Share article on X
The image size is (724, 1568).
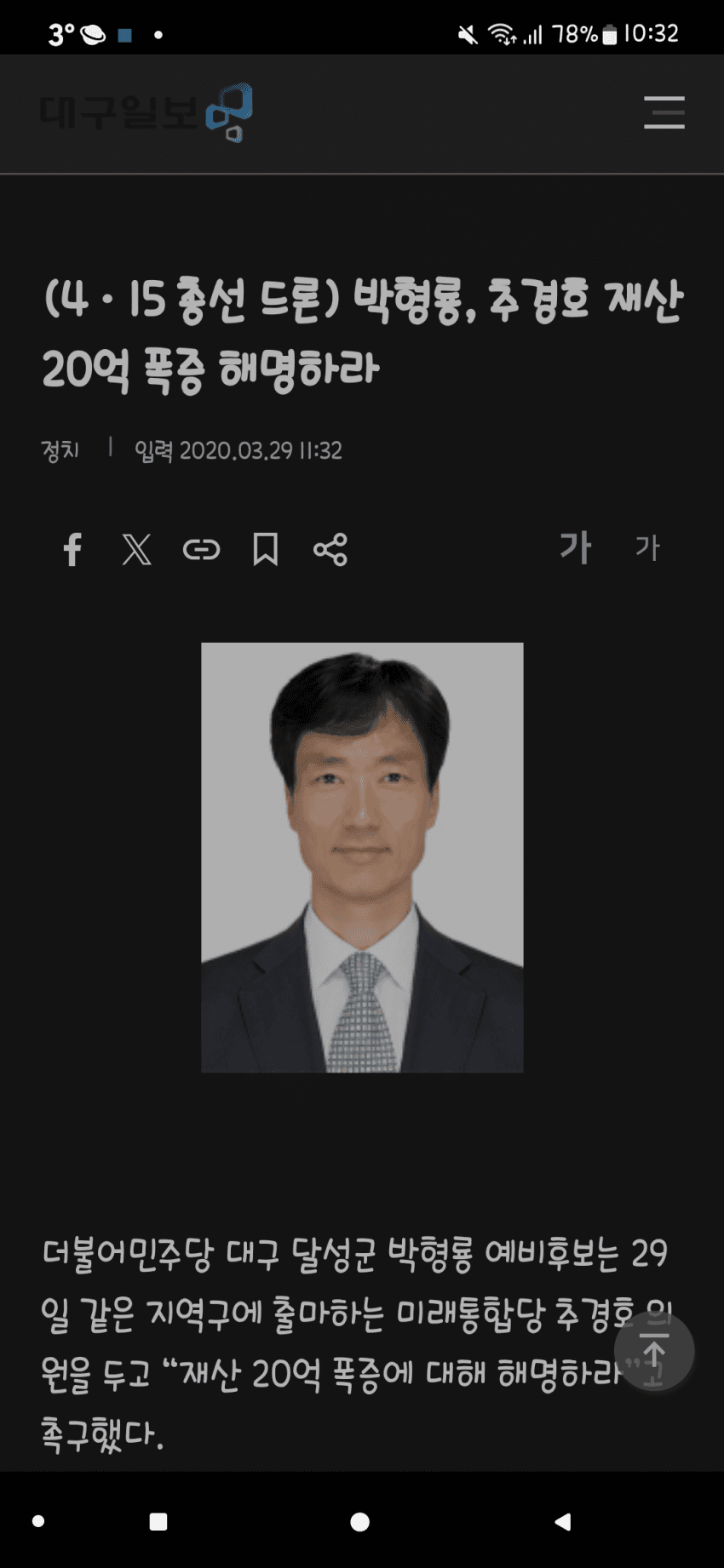(x=136, y=549)
